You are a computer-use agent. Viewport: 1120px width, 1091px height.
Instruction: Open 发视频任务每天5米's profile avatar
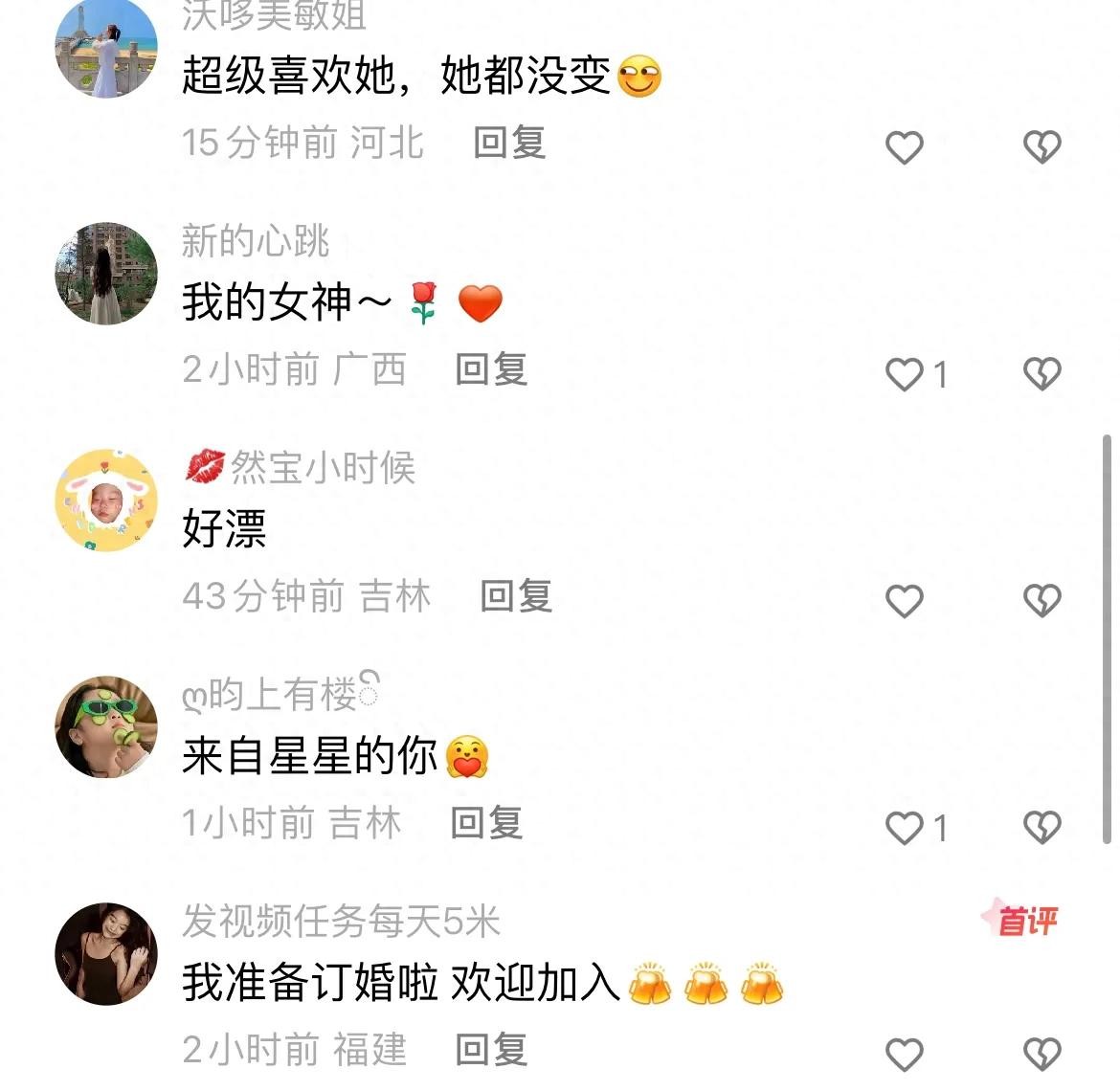point(106,954)
